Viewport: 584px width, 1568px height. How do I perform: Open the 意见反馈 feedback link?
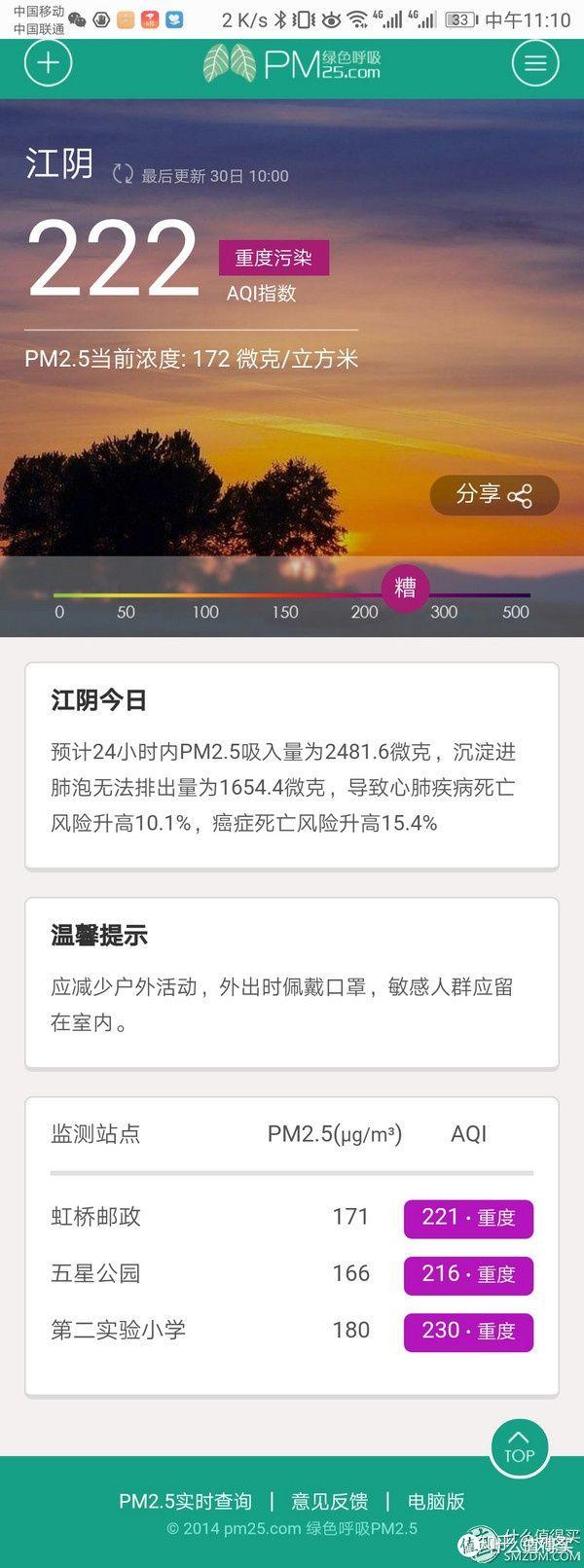click(329, 1501)
